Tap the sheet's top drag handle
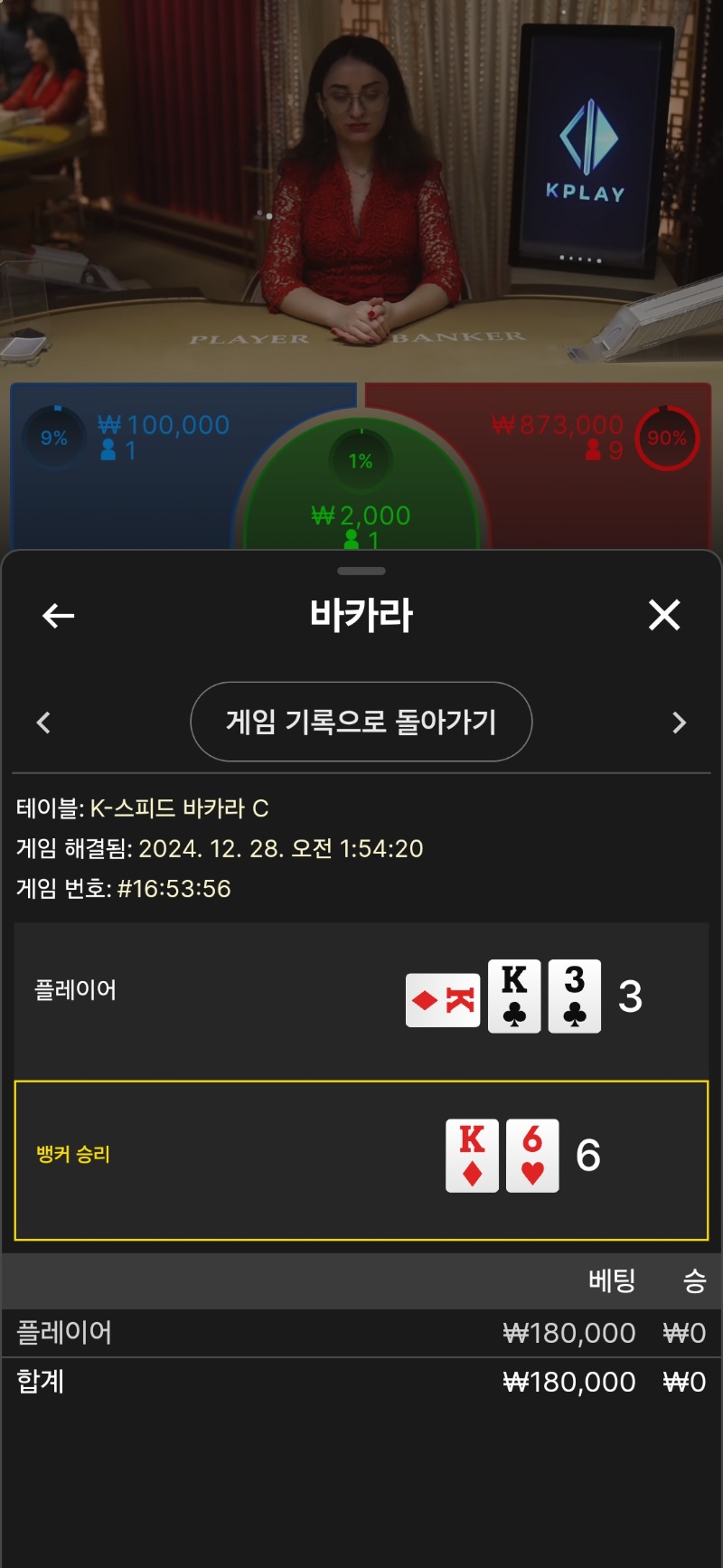Viewport: 723px width, 1568px height. [x=361, y=571]
